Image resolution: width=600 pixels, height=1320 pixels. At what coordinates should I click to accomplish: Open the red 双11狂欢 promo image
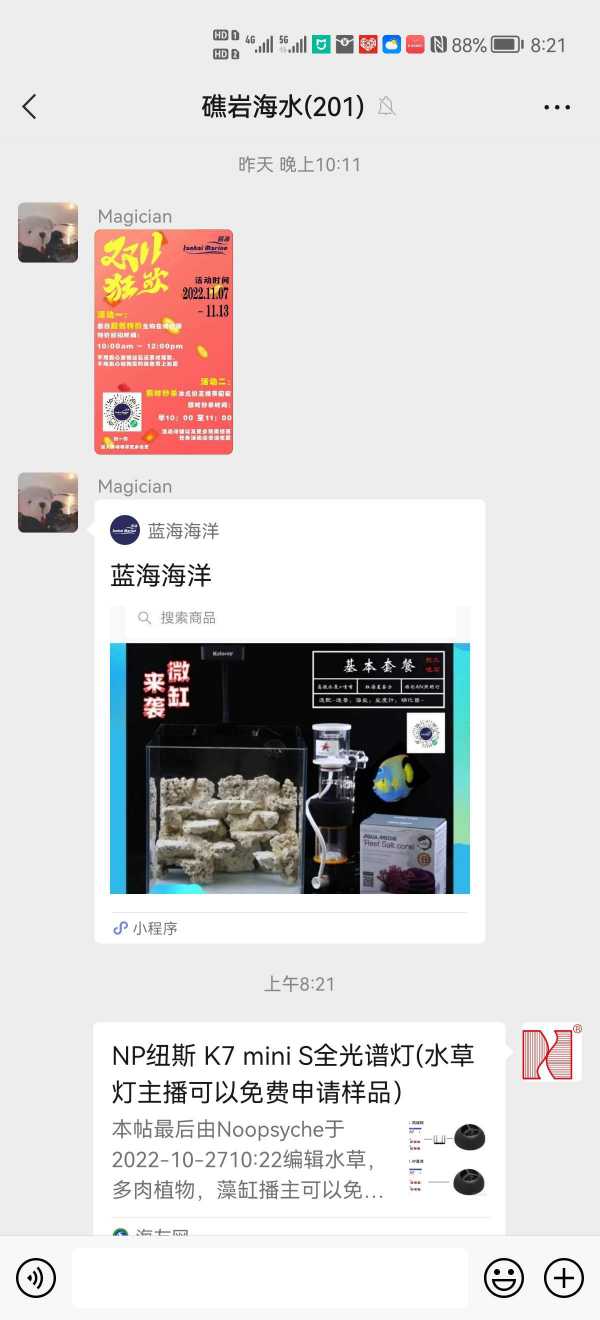[164, 342]
